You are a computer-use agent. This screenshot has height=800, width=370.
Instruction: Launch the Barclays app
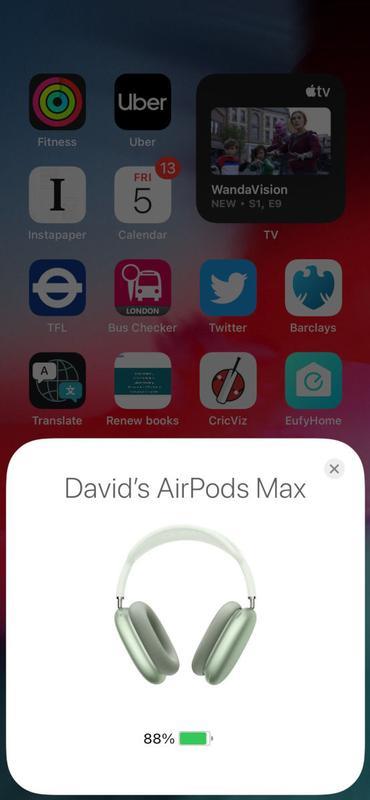[313, 287]
